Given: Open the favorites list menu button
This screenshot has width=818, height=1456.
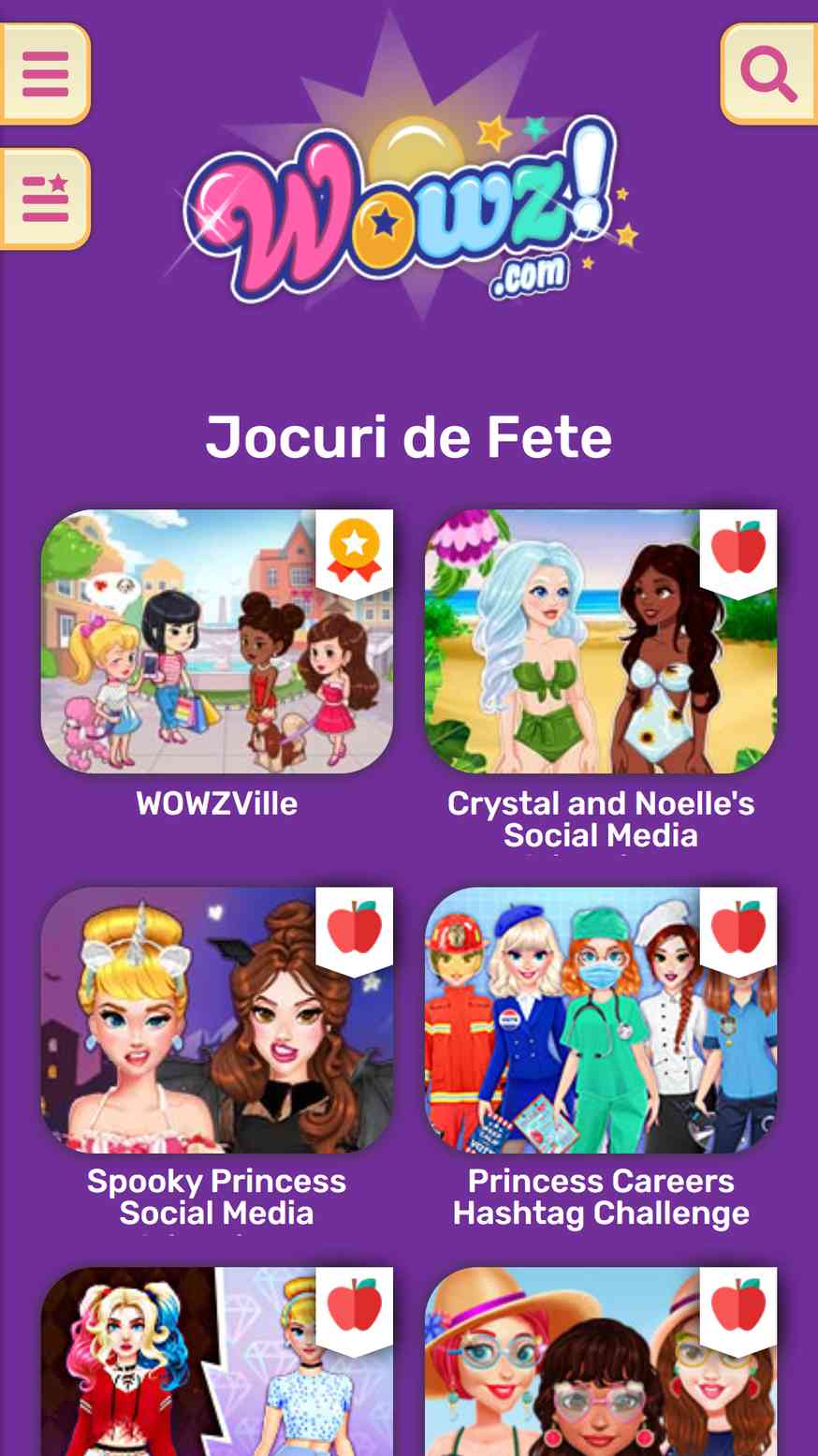Looking at the screenshot, I should tap(44, 199).
